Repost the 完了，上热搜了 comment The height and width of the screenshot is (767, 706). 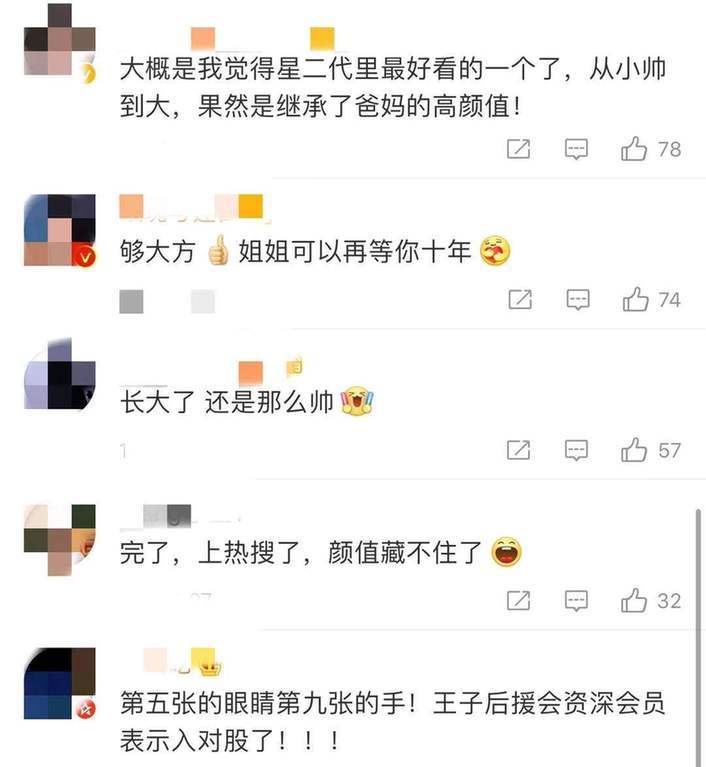pos(518,600)
